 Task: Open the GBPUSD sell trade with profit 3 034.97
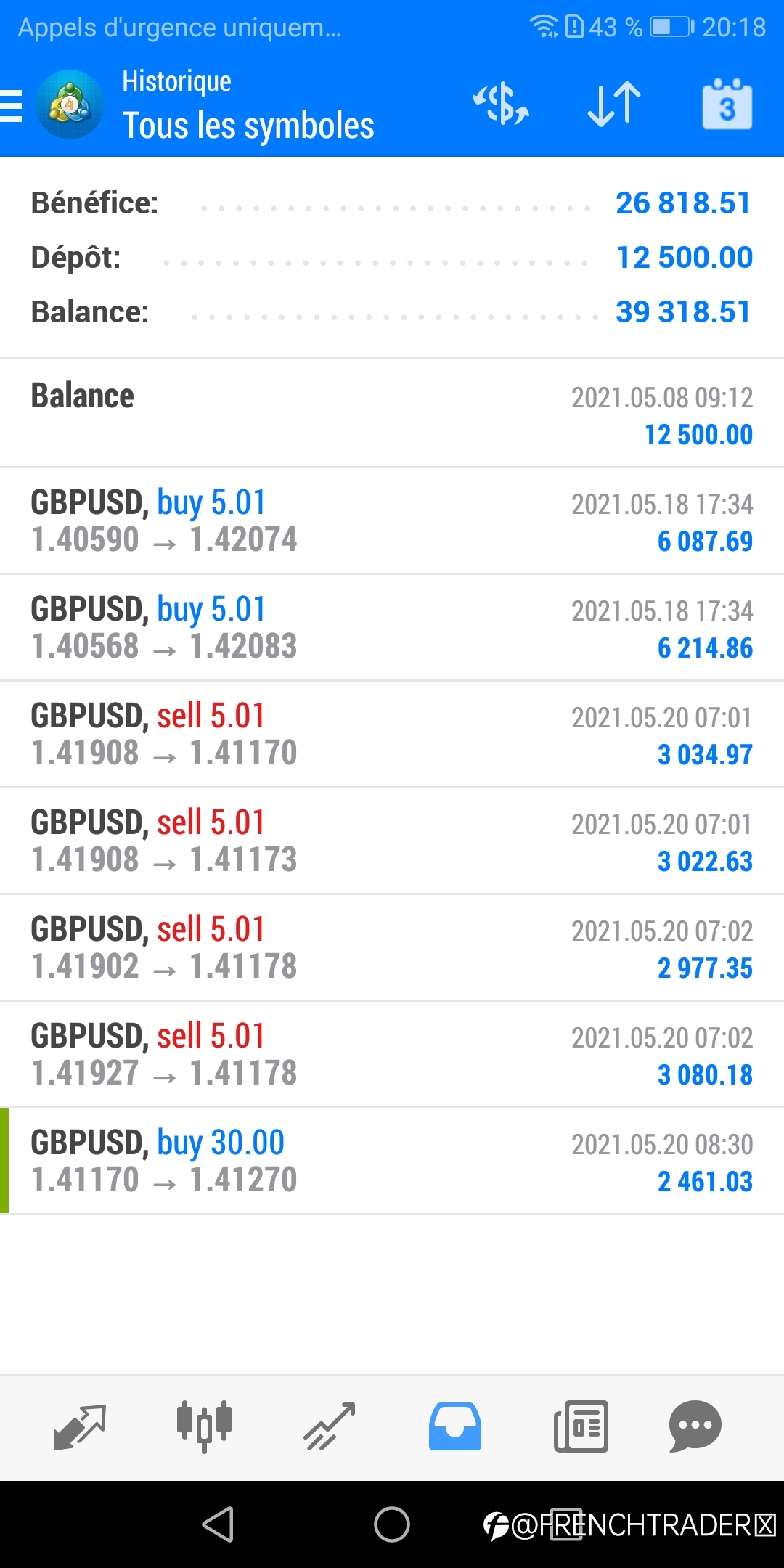[392, 735]
